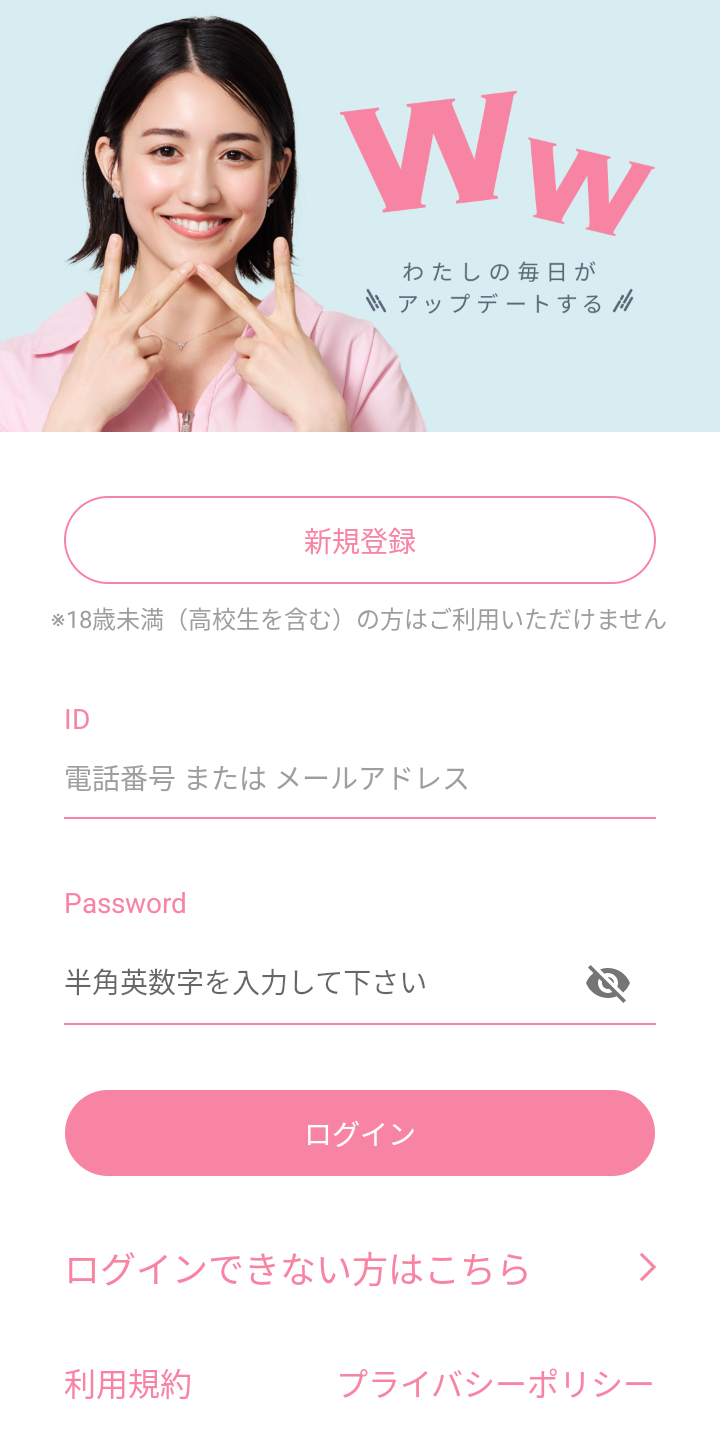Click the Password field label
The height and width of the screenshot is (1436, 720).
point(125,903)
